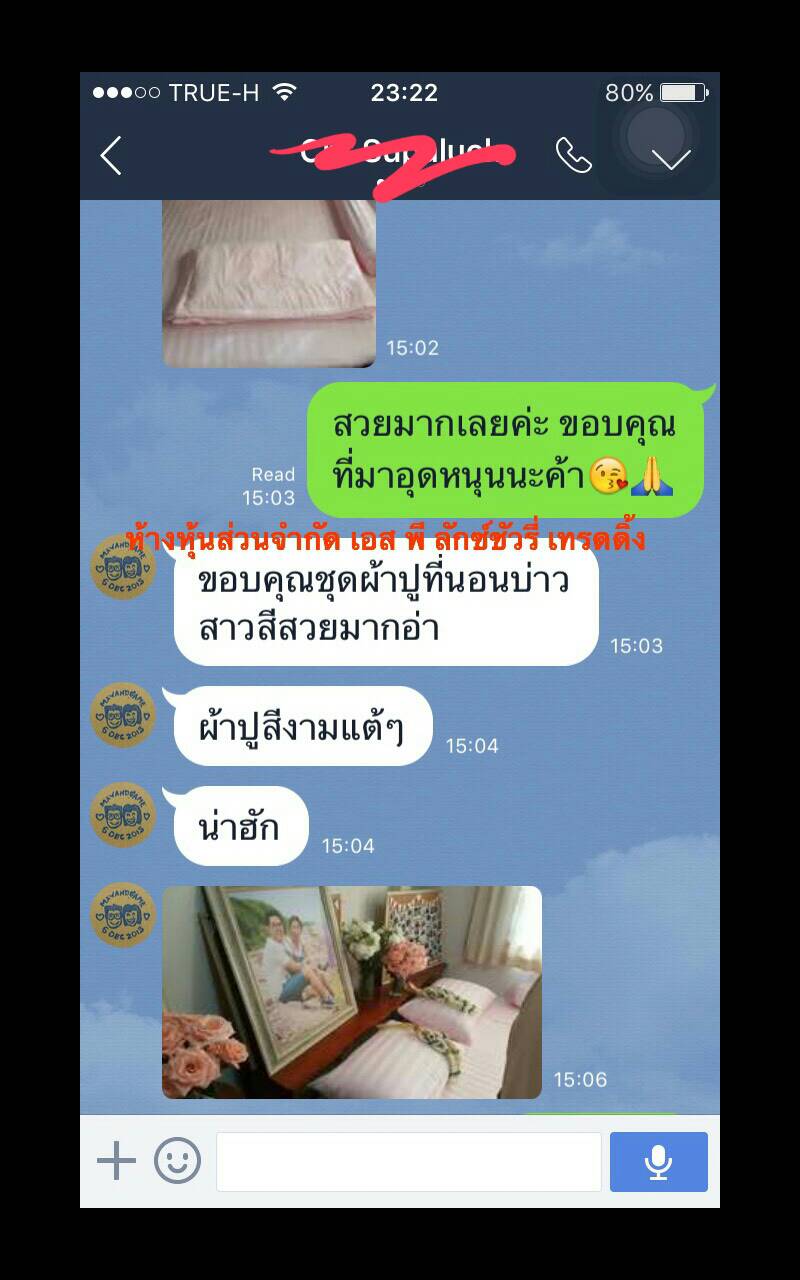Viewport: 800px width, 1280px height.
Task: Open sender's profile avatar beside น่าฮัก
Action: point(123,815)
